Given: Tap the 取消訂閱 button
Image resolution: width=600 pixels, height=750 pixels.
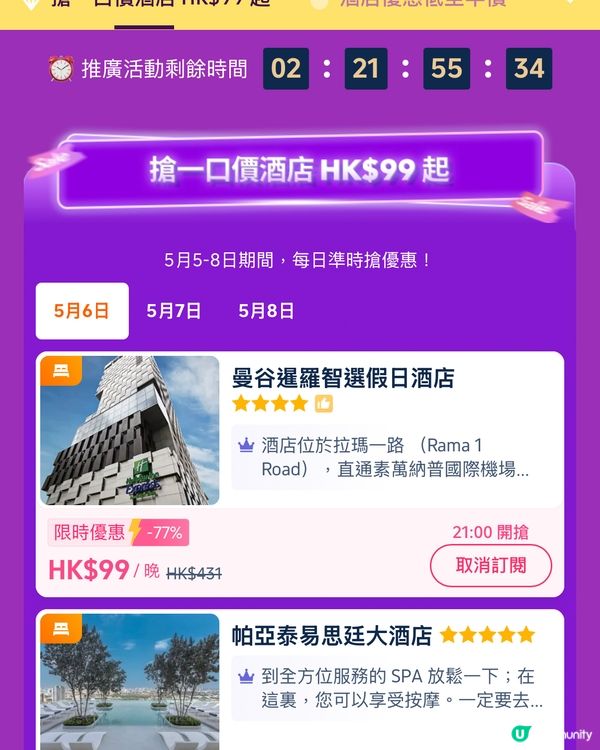Looking at the screenshot, I should (490, 565).
